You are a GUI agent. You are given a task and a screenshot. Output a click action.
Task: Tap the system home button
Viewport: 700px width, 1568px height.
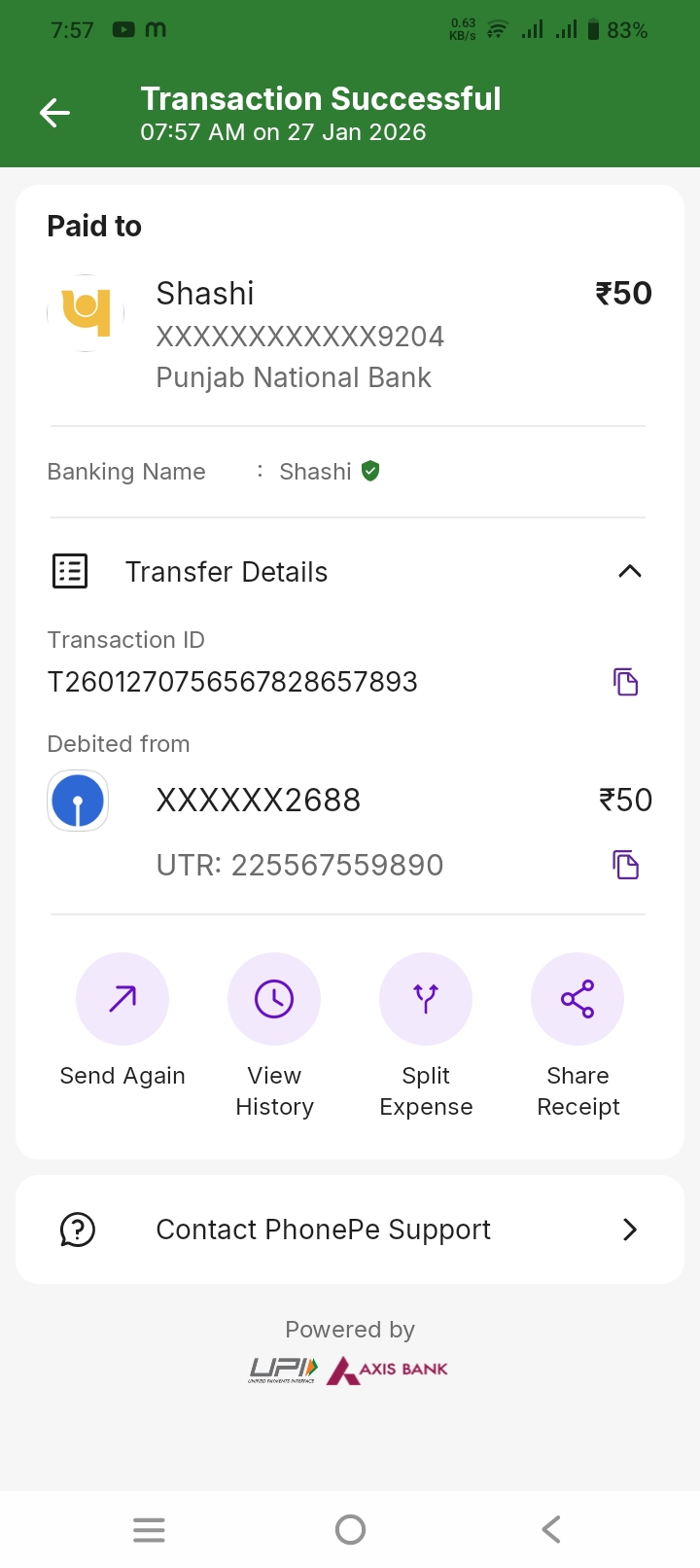pos(350,1530)
